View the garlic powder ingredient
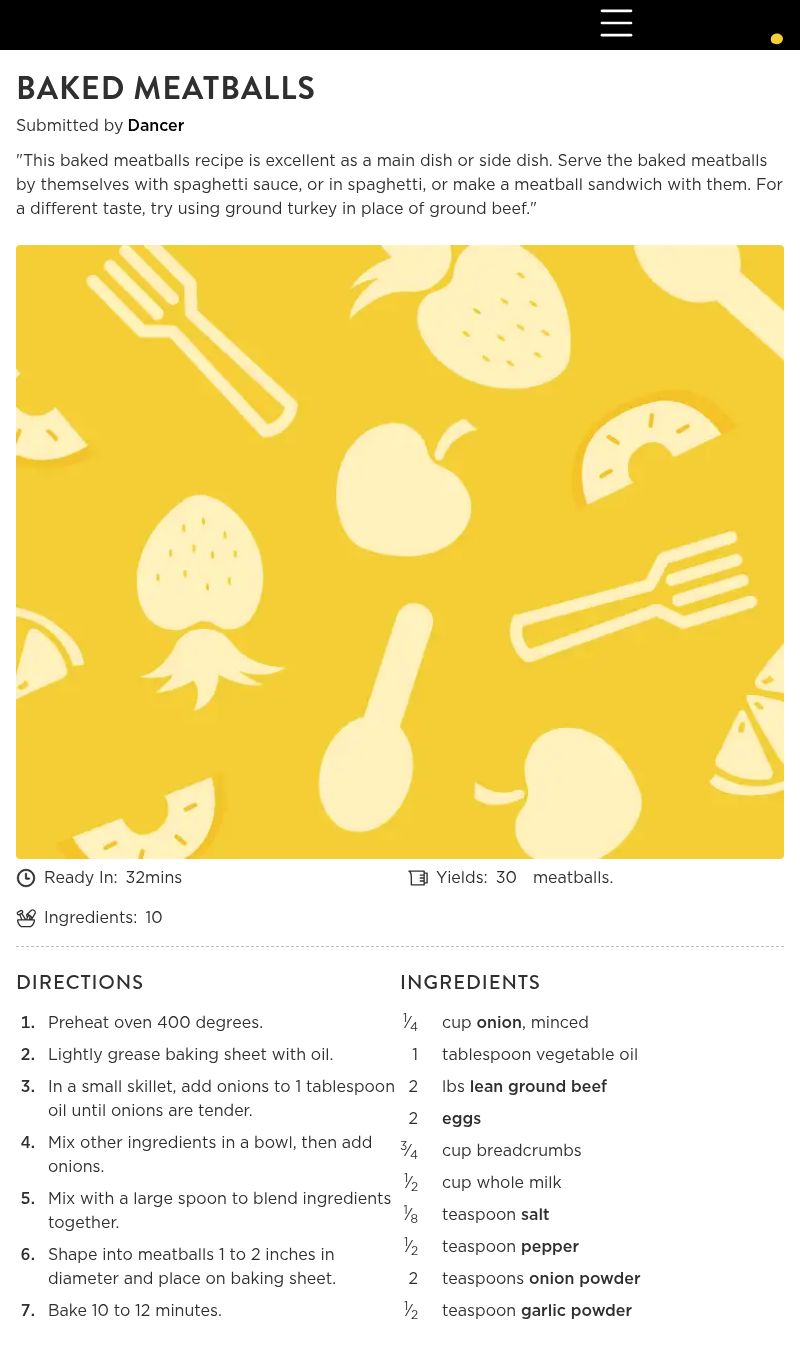Screen dimensions: 800x1357 (576, 1311)
